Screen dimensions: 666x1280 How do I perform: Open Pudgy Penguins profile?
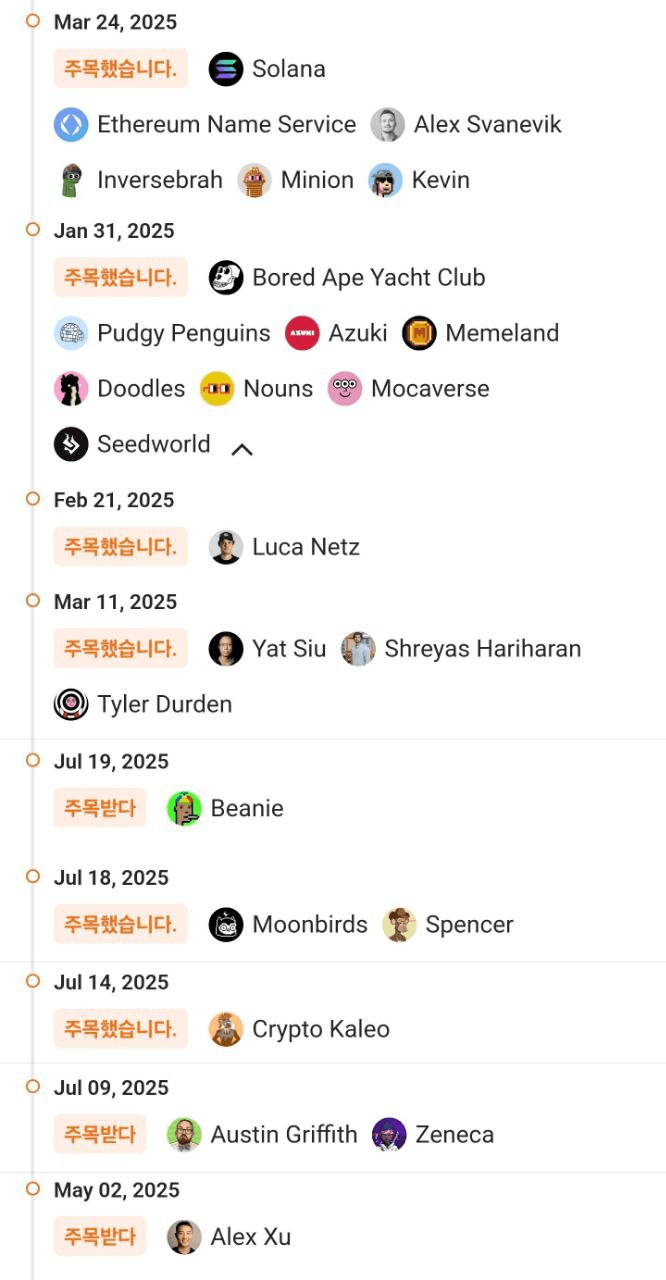coord(163,333)
